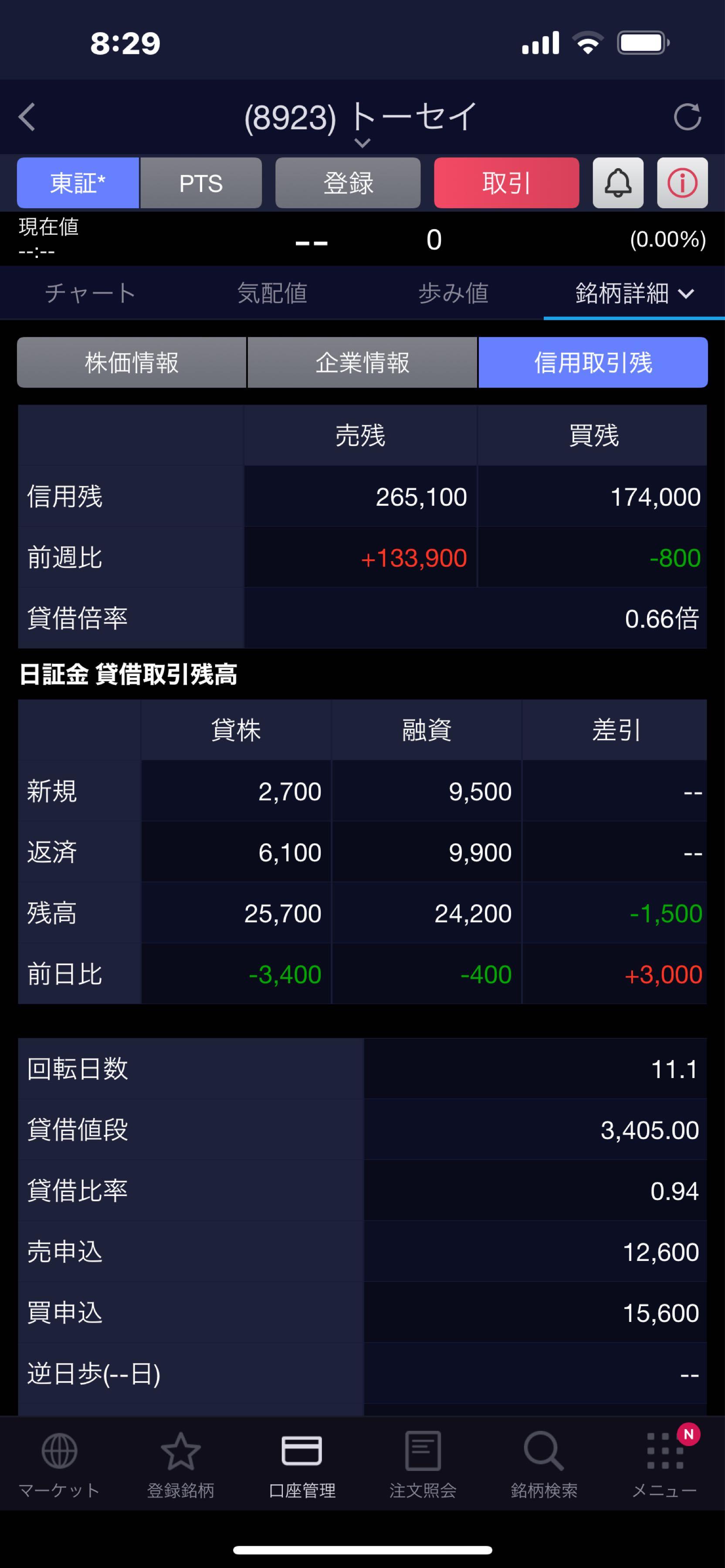This screenshot has width=725, height=1568.
Task: Switch to PTS market
Action: tap(201, 183)
